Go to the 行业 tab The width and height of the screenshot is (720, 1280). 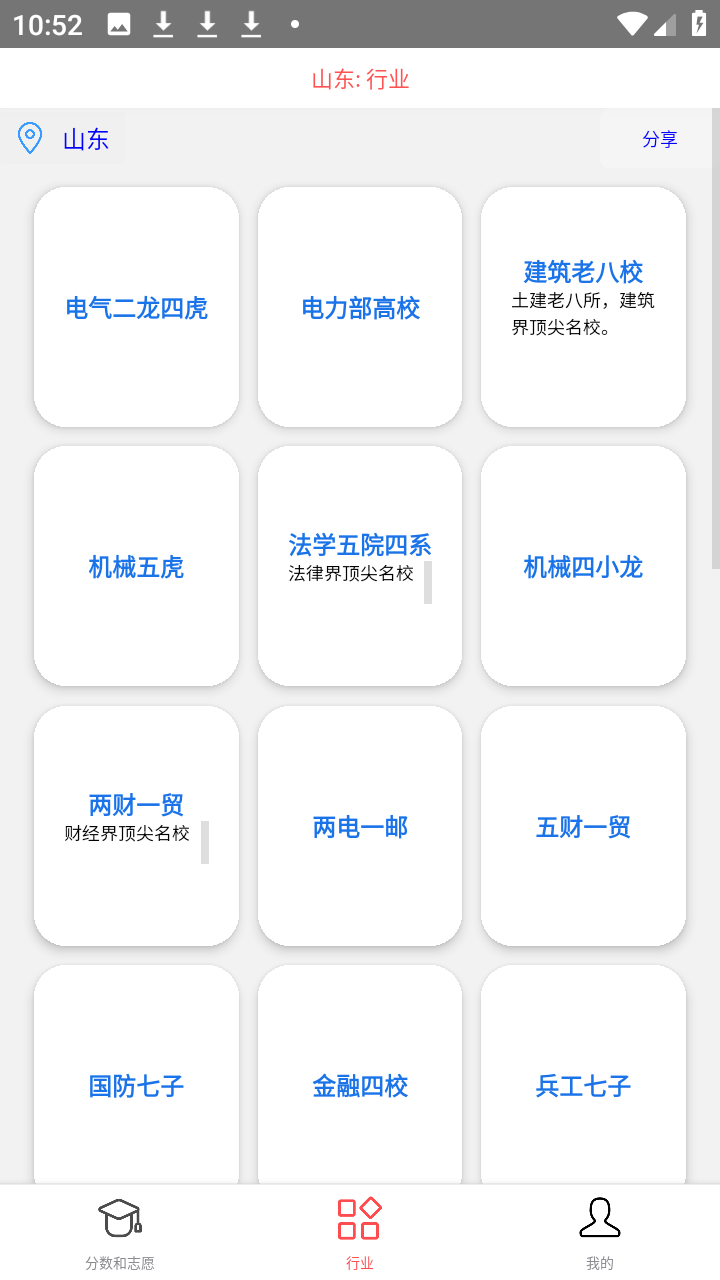pyautogui.click(x=360, y=1233)
